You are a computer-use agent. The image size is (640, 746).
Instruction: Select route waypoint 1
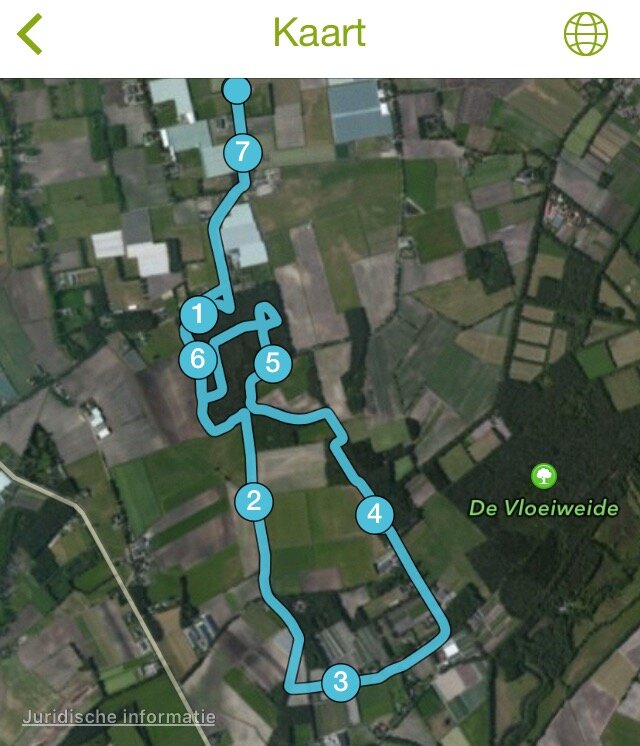pyautogui.click(x=198, y=315)
